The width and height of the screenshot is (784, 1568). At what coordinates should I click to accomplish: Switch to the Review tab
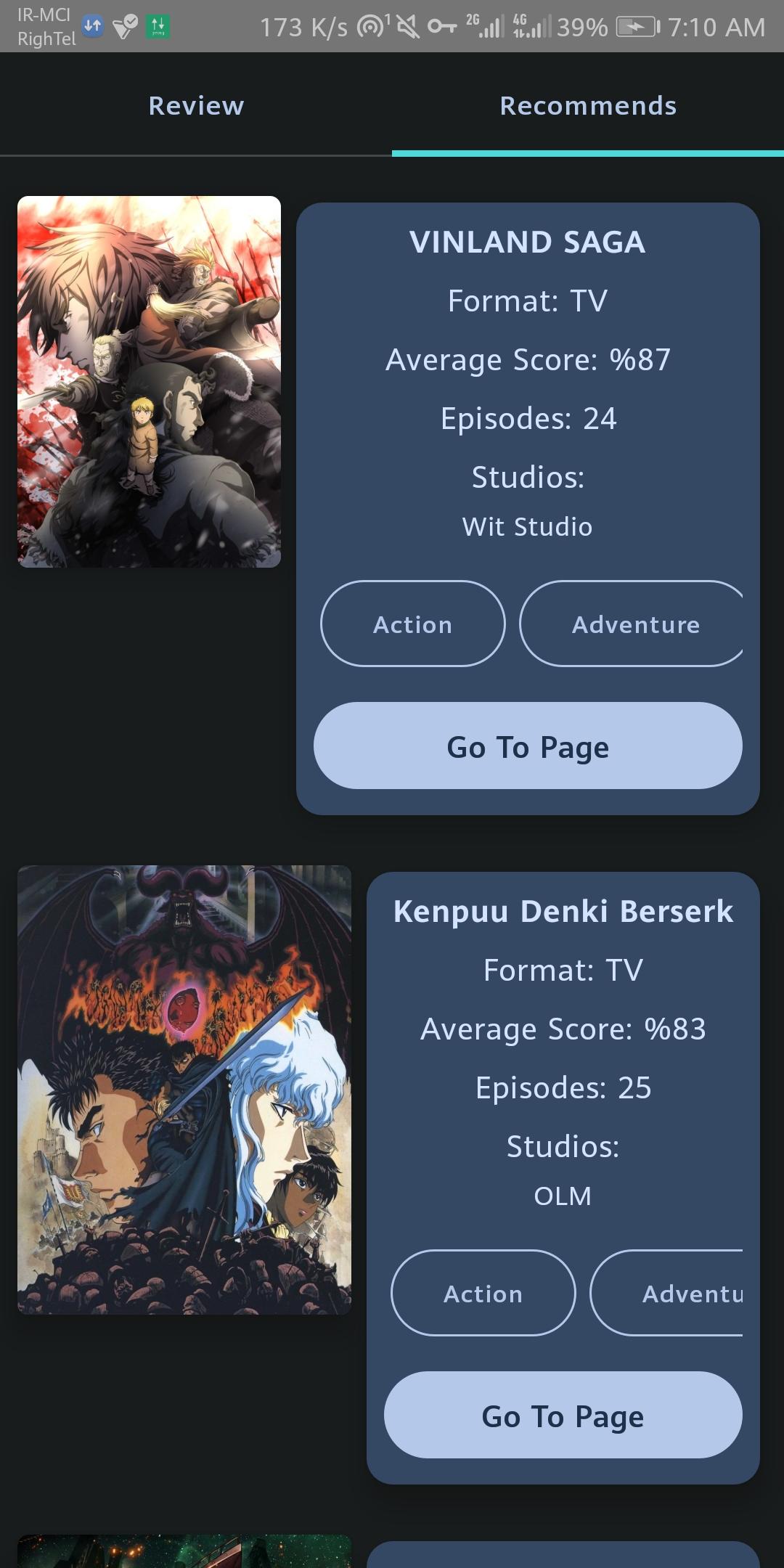coord(196,106)
